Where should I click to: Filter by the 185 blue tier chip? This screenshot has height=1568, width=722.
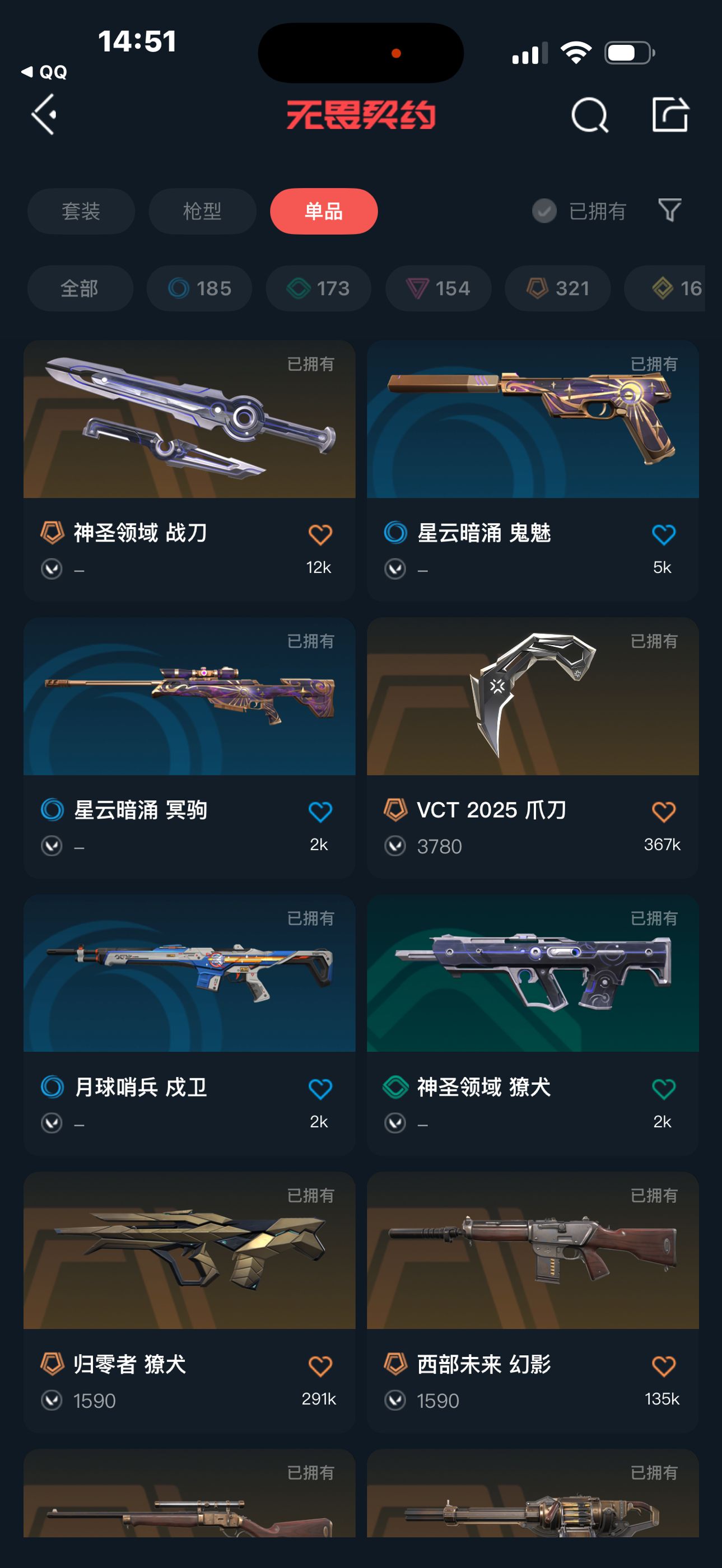click(x=199, y=288)
